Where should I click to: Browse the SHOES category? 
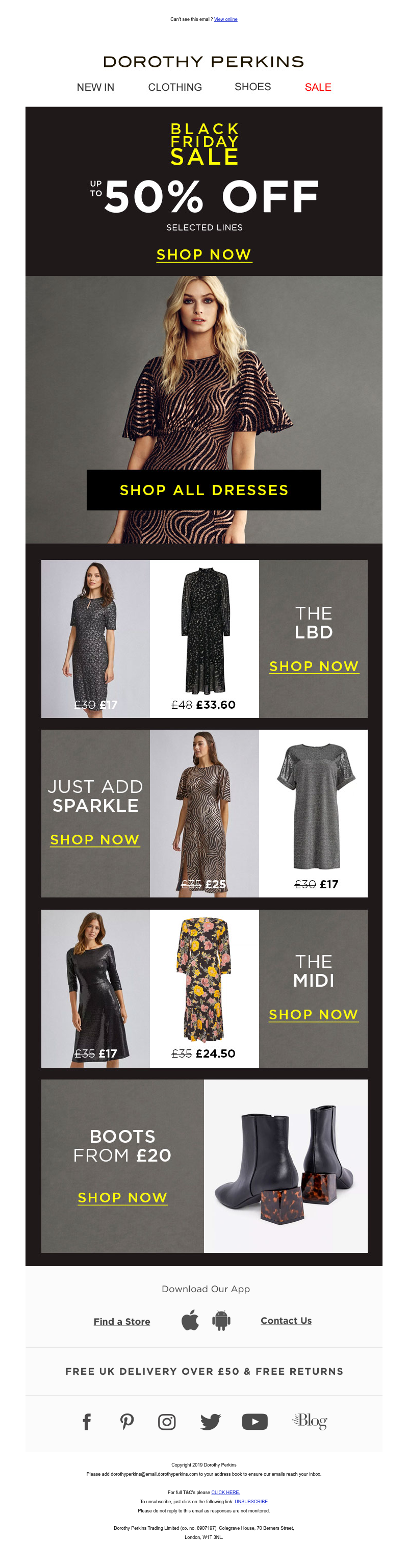(x=253, y=87)
